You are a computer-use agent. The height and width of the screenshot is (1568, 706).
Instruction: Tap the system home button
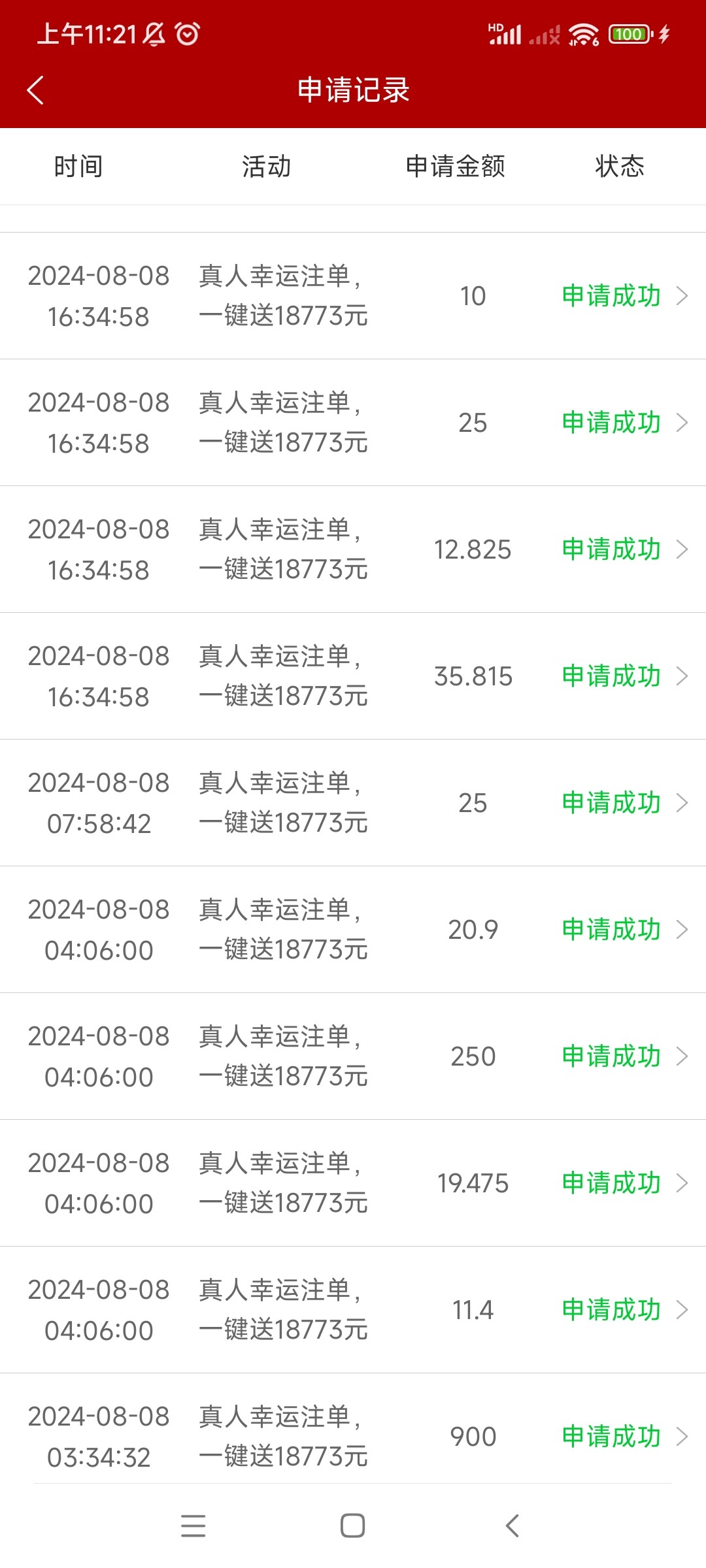353,1526
